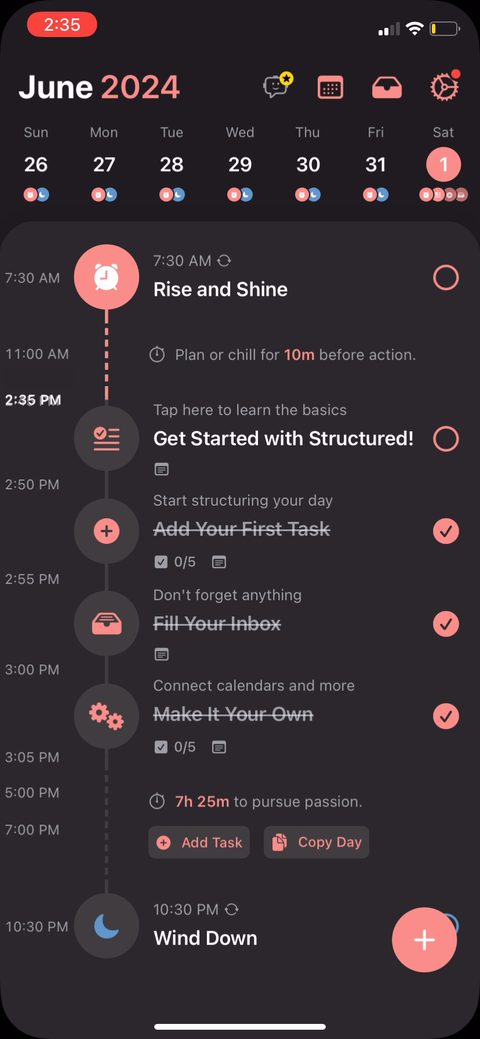
Task: Open the Wind Down task
Action: (x=205, y=938)
